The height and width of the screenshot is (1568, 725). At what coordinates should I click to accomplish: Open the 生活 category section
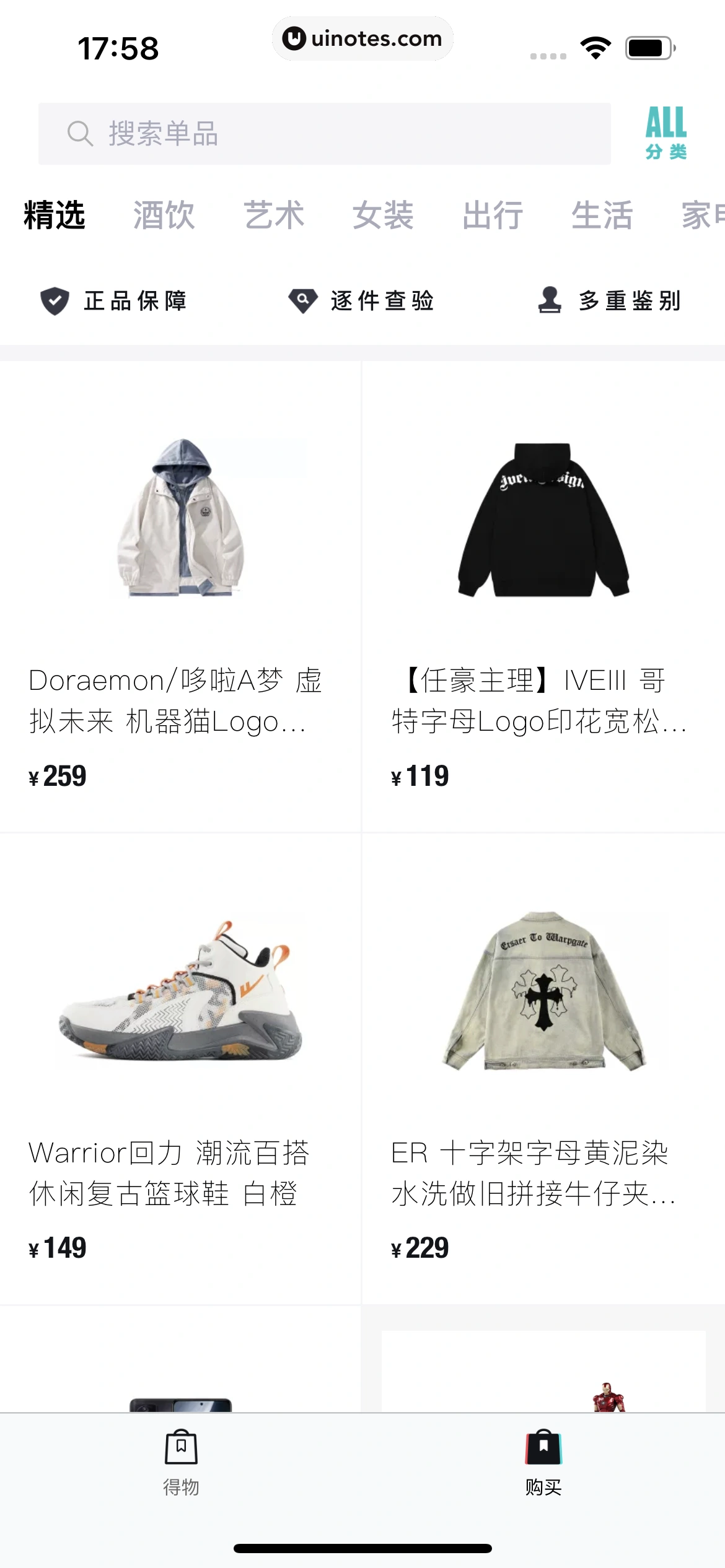[602, 216]
